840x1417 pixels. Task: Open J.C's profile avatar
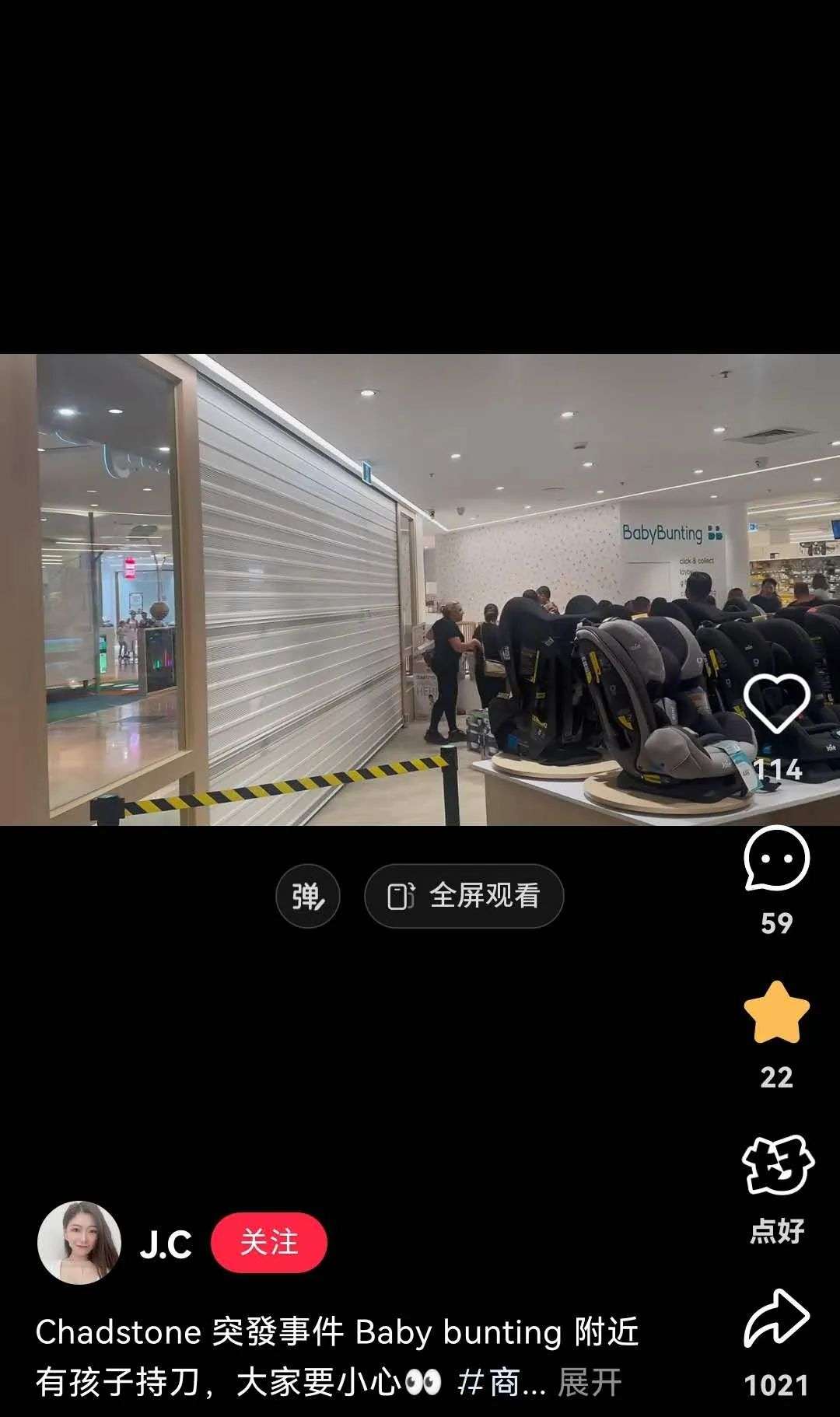point(79,1242)
